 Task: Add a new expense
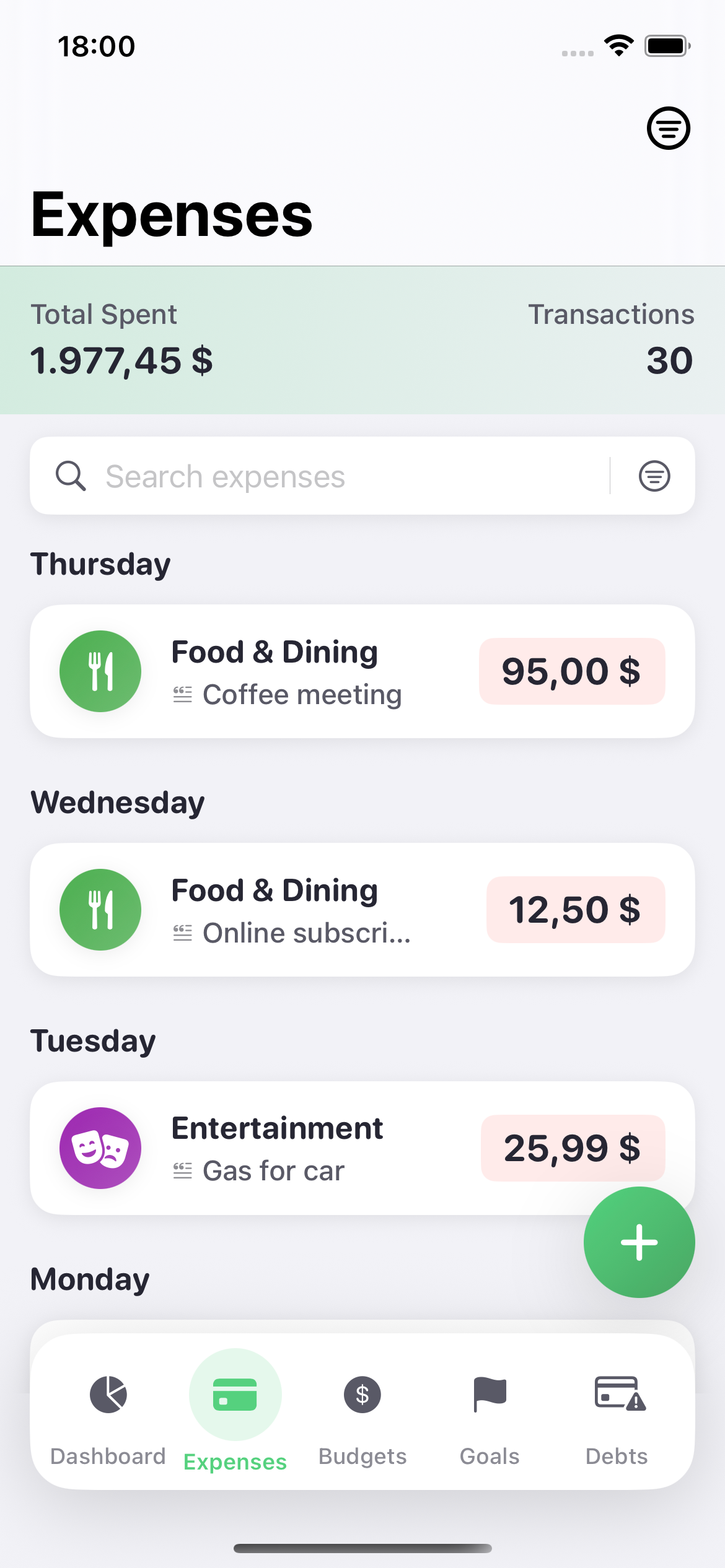[x=639, y=1242]
